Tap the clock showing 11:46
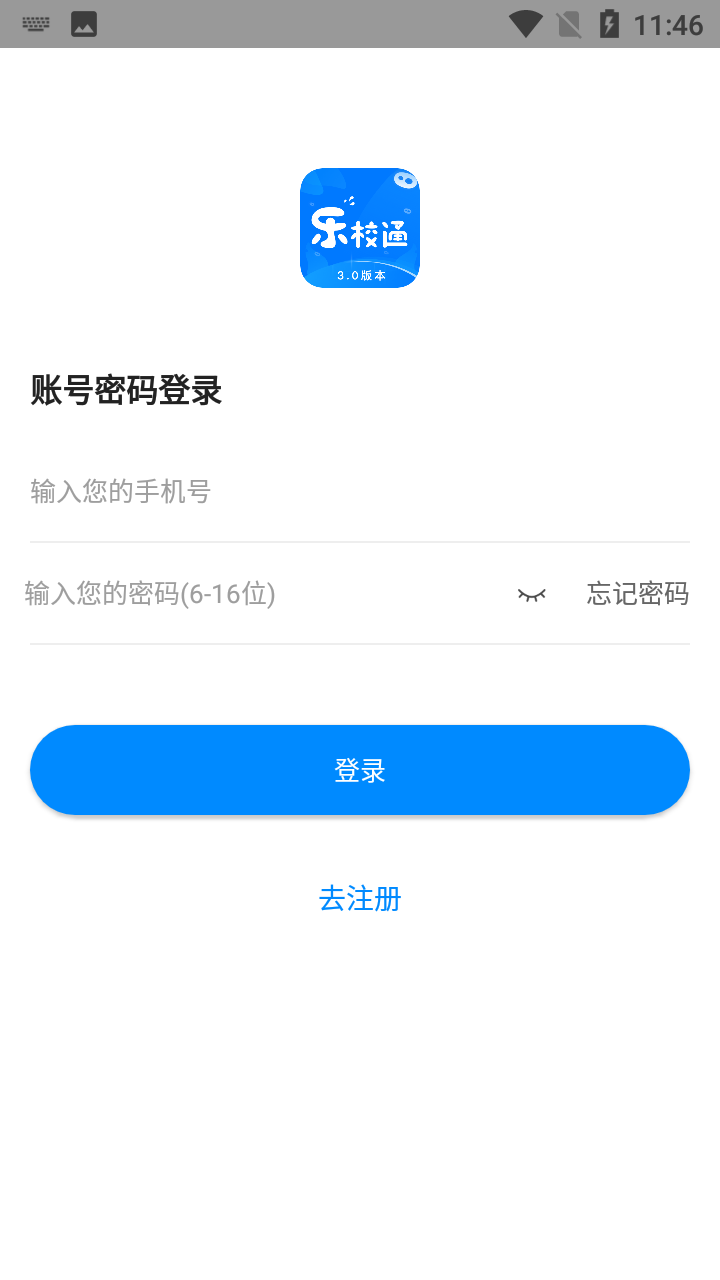720x1280 pixels. pos(664,24)
